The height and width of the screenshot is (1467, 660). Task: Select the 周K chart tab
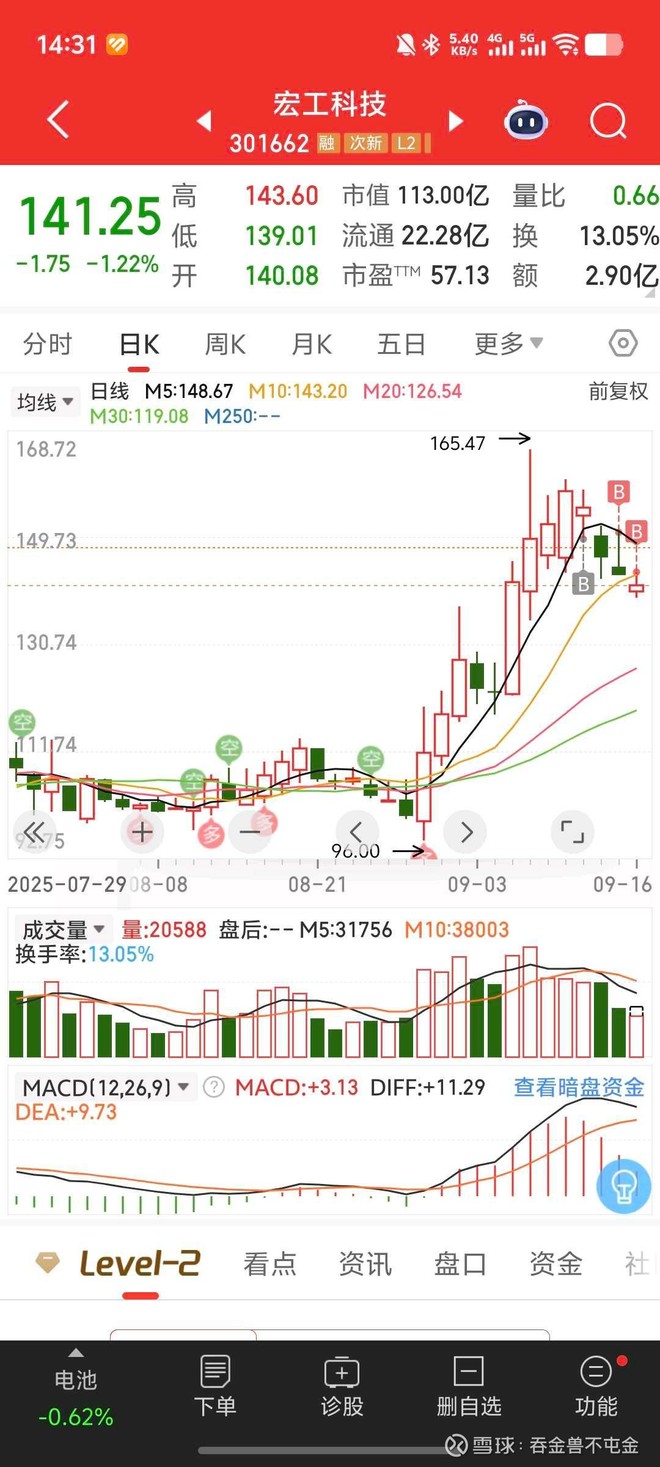click(225, 345)
